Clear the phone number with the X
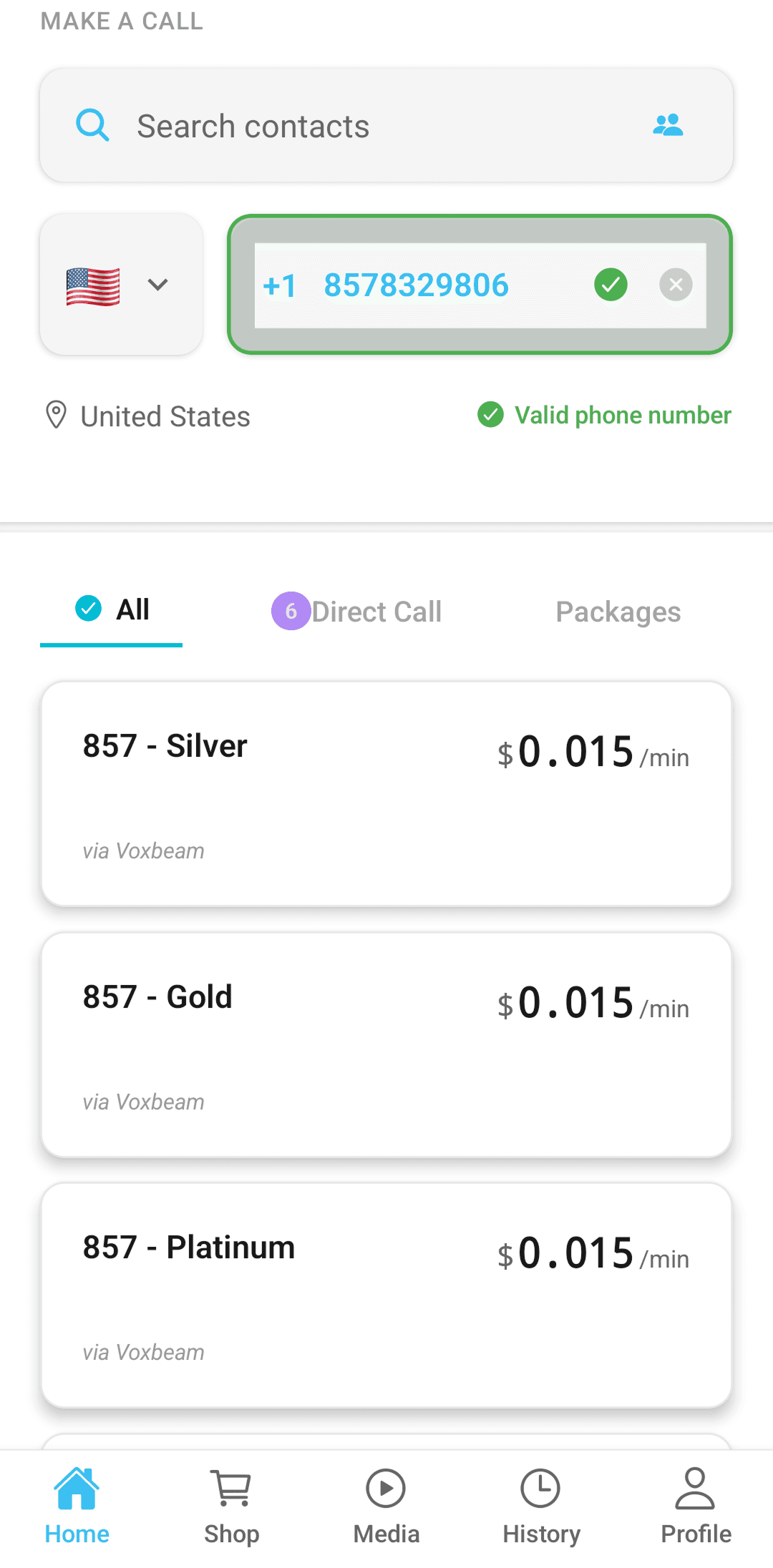Screen dimensions: 773x1568 [x=676, y=285]
